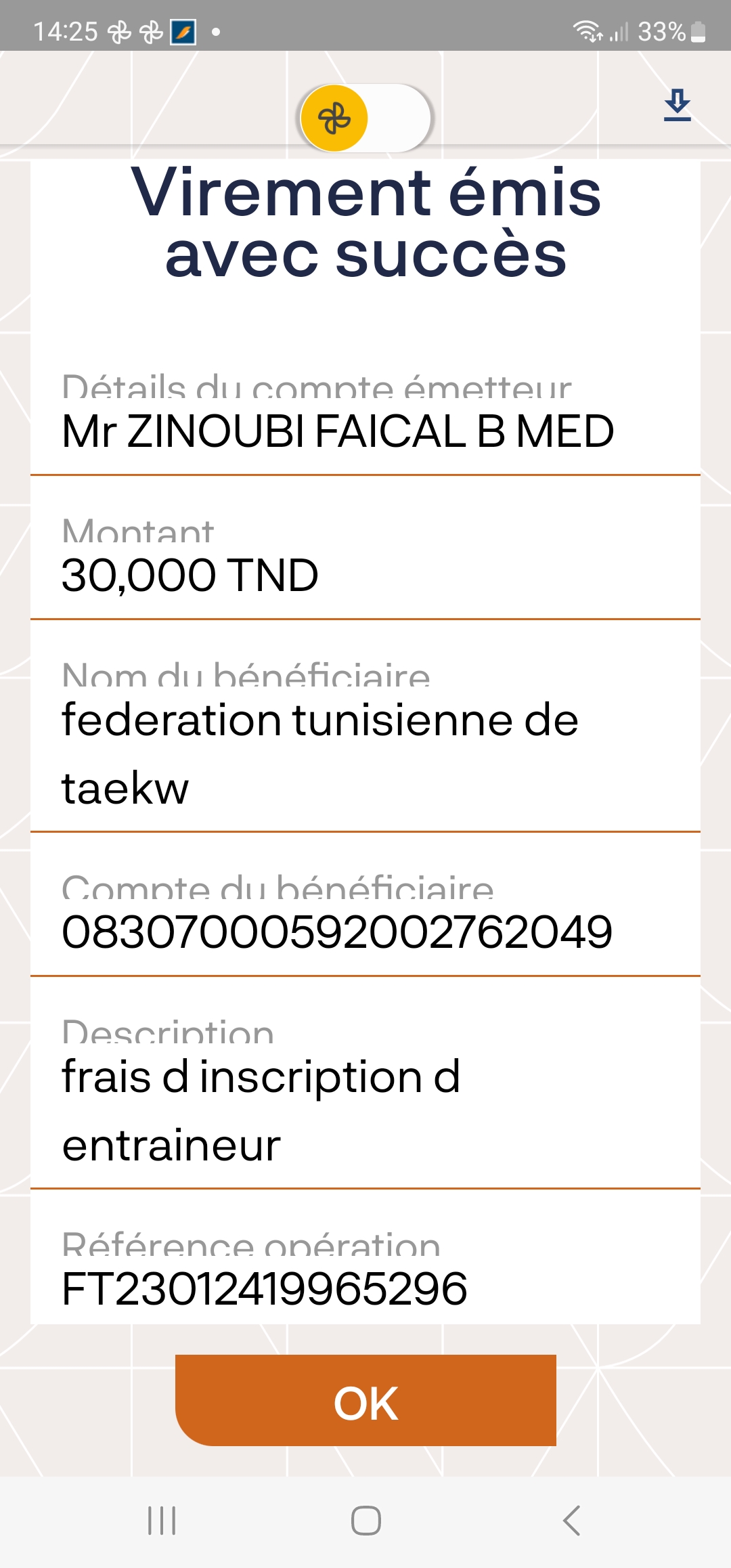Download the transfer receipt
Screen dimensions: 731x1568
coord(677,106)
